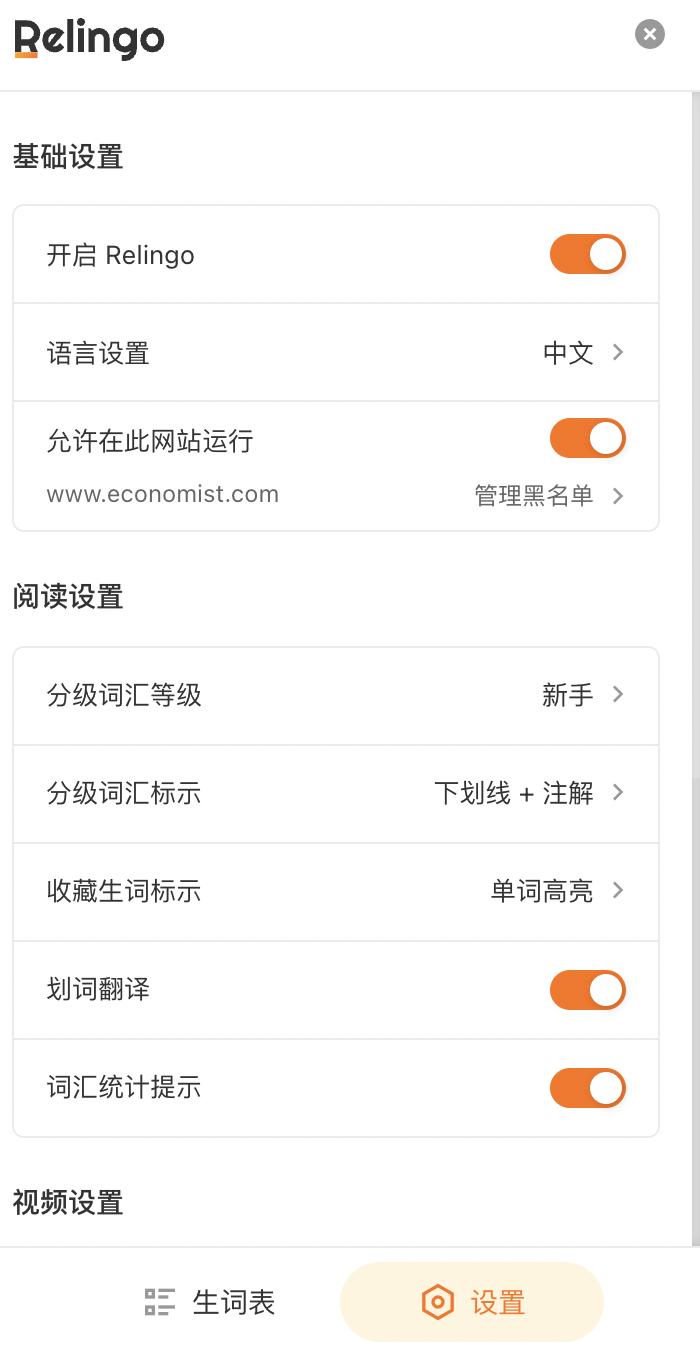Image resolution: width=700 pixels, height=1346 pixels.
Task: Toggle the 开启 Relingo switch
Action: 588,255
